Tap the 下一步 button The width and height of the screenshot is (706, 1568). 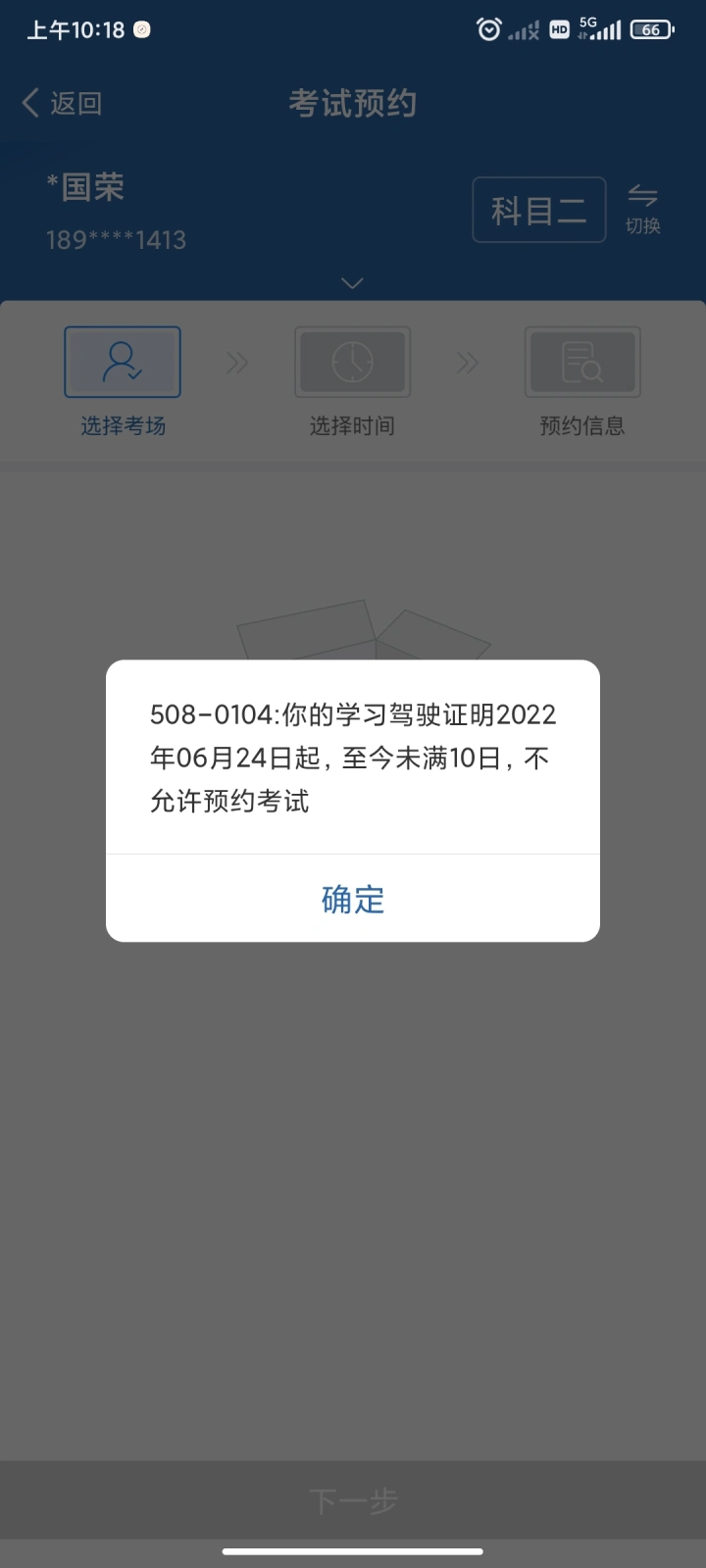click(353, 1500)
